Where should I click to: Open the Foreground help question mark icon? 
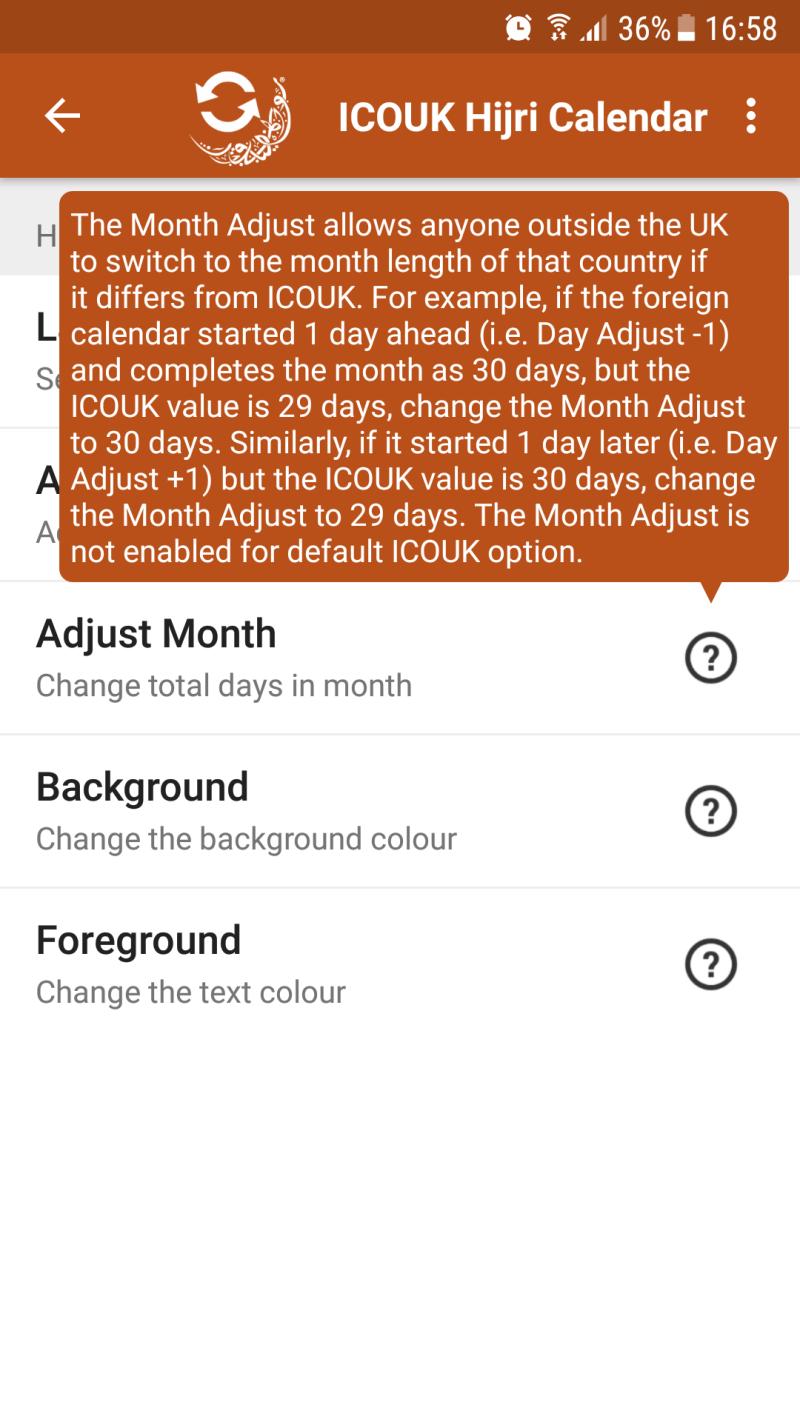(x=710, y=964)
